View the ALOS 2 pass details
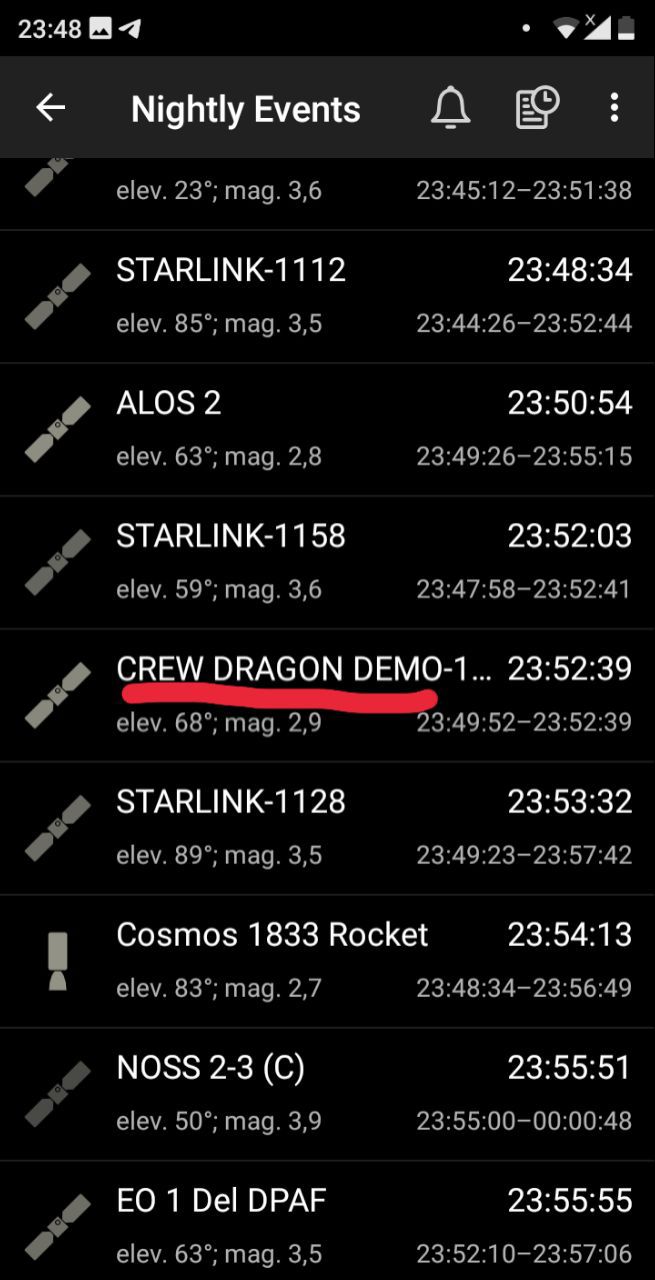The height and width of the screenshot is (1280, 655). 327,430
